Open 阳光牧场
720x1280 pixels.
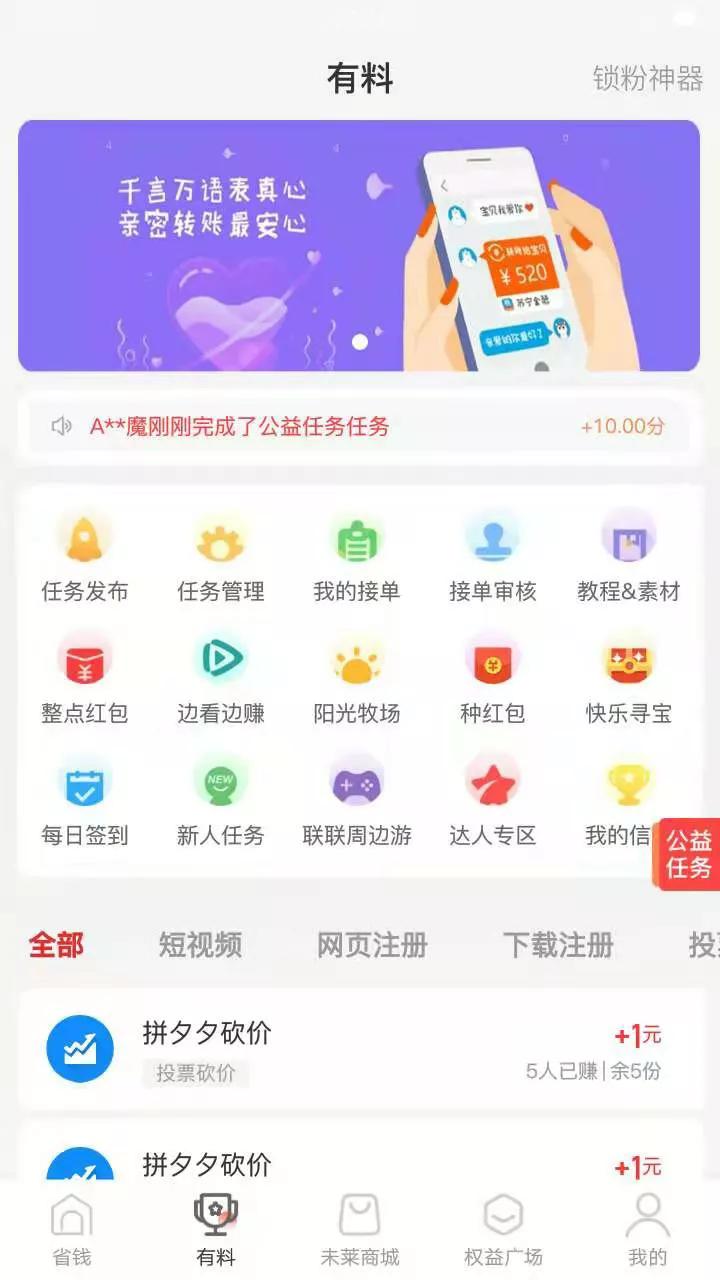[357, 678]
